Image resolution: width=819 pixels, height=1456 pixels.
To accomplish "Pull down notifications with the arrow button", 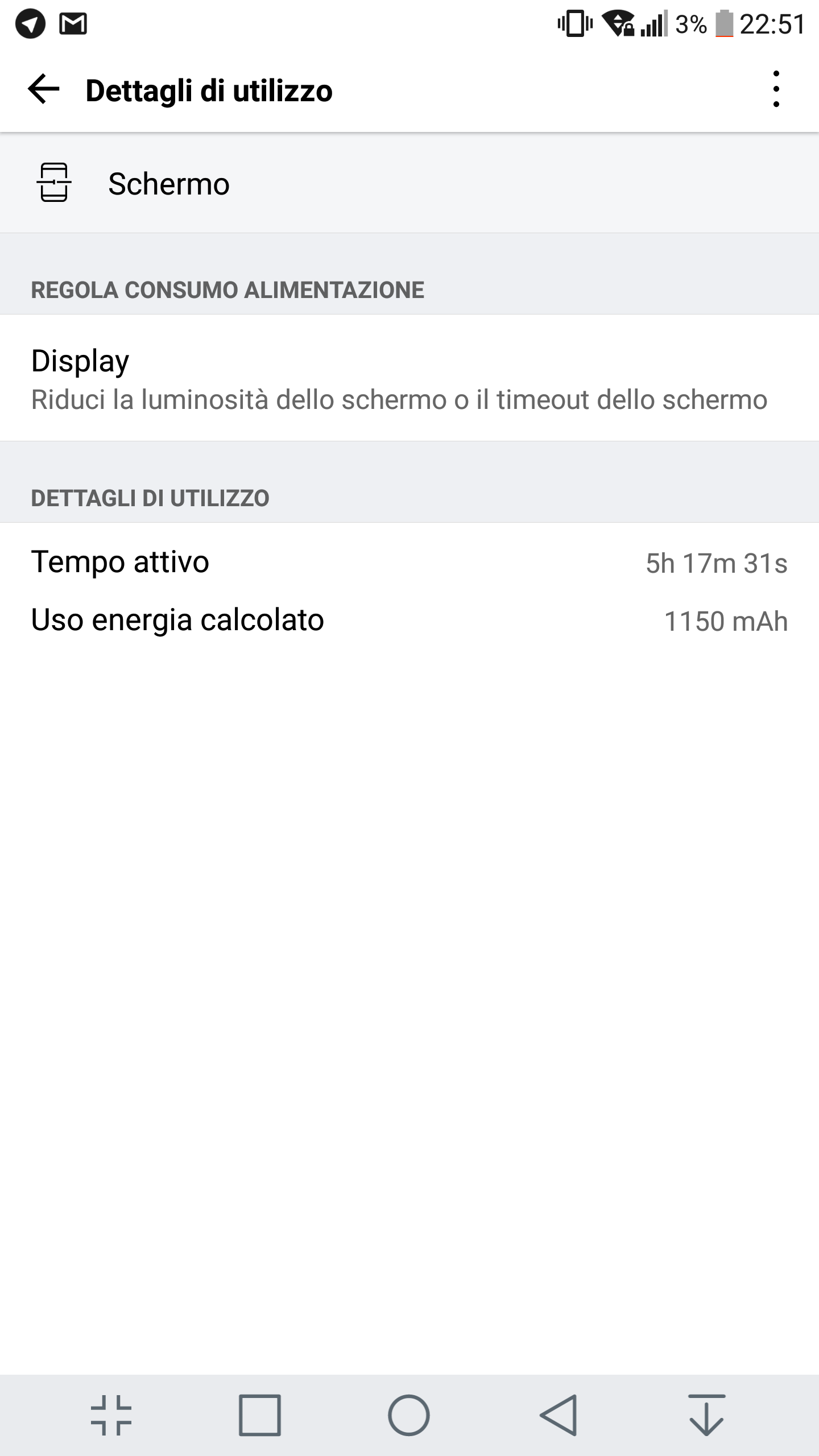I will (x=706, y=1415).
